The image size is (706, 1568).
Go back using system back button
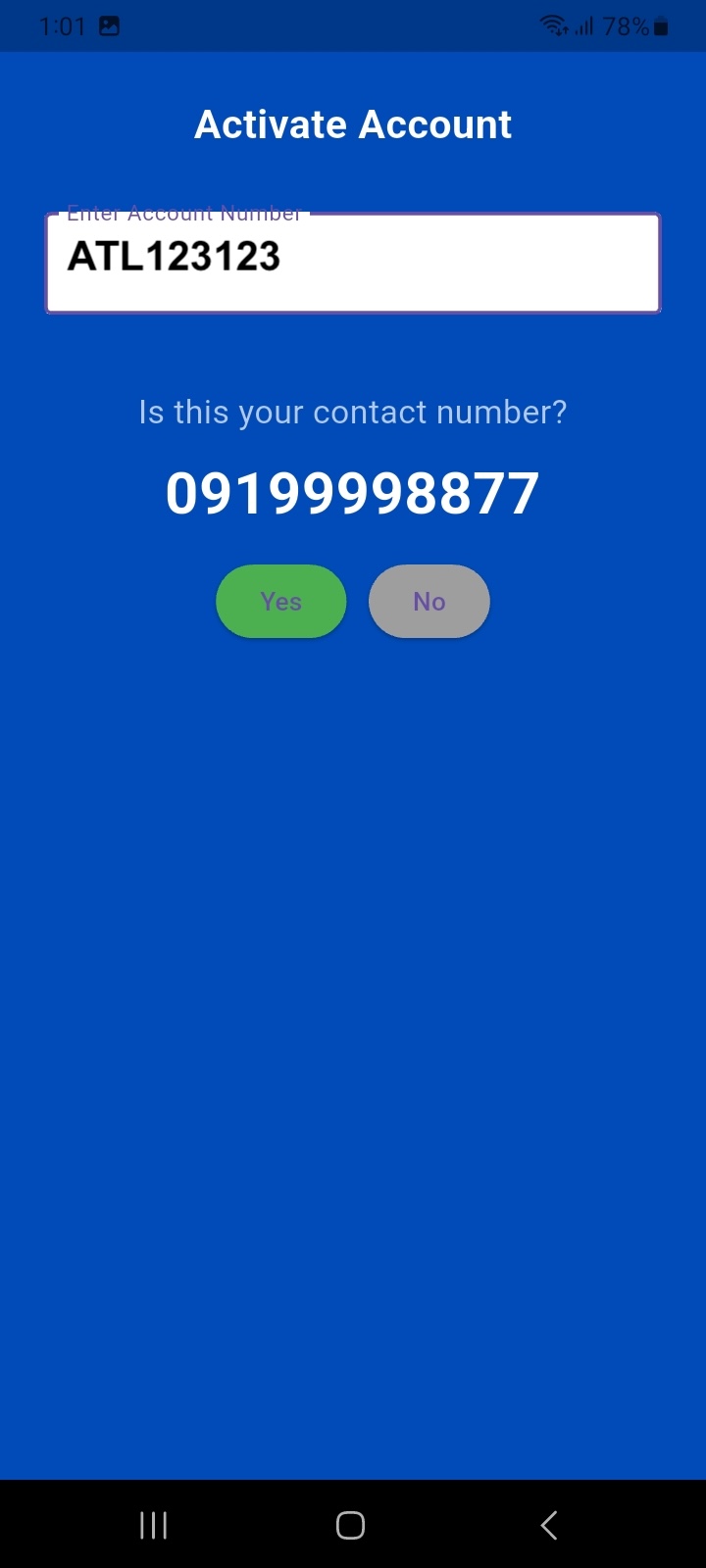[549, 1525]
